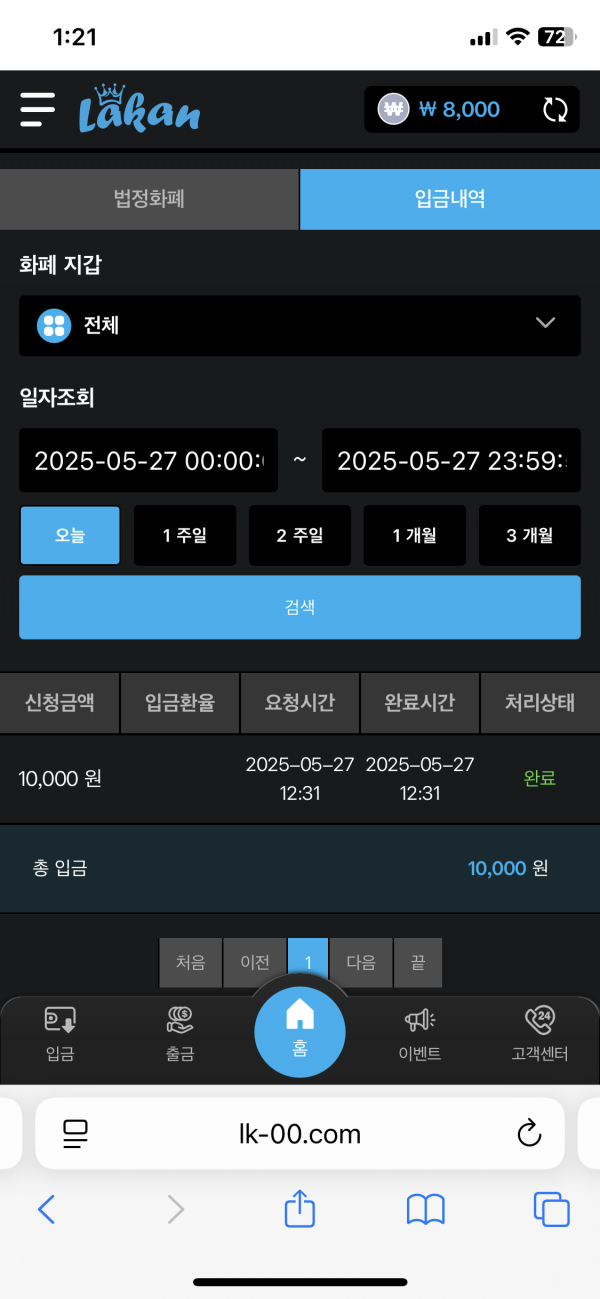Open the 이벤트 tab
600x1299 pixels.
click(x=420, y=1034)
